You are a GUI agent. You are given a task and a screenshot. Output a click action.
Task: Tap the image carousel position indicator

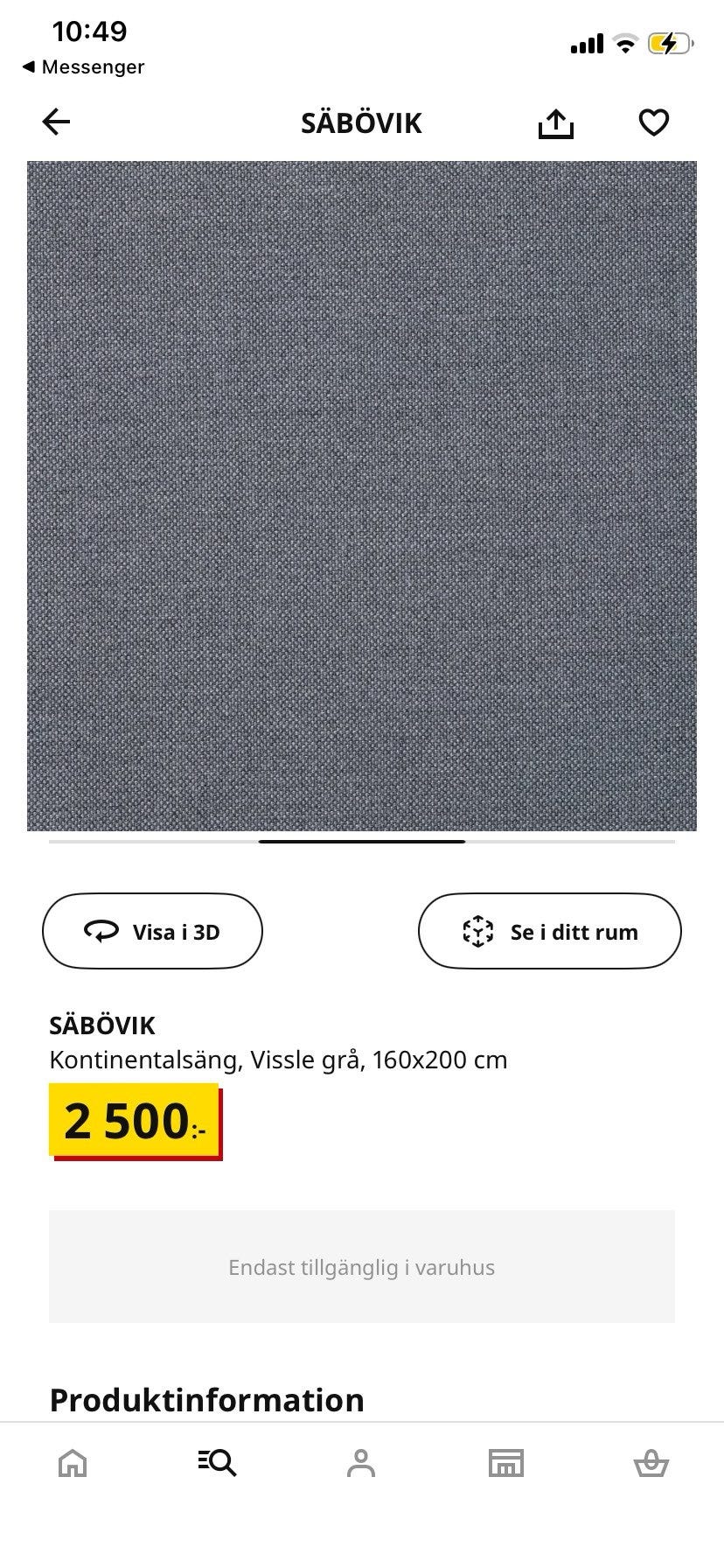coord(362,842)
